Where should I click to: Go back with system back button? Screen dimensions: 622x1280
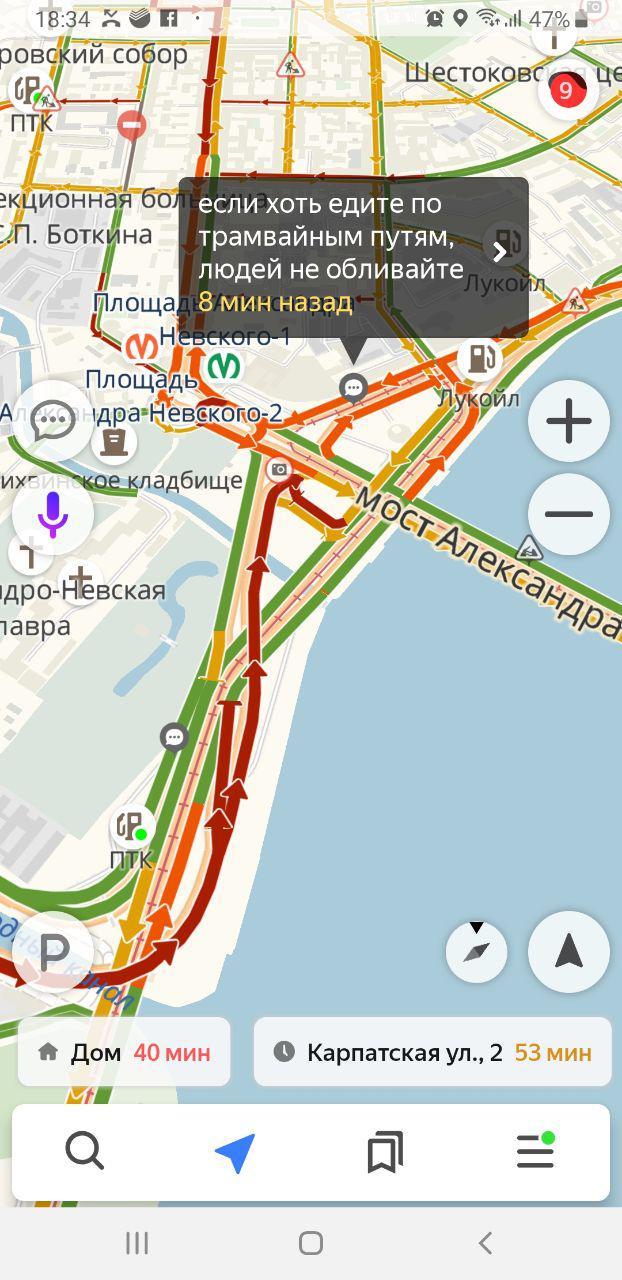[x=485, y=1243]
